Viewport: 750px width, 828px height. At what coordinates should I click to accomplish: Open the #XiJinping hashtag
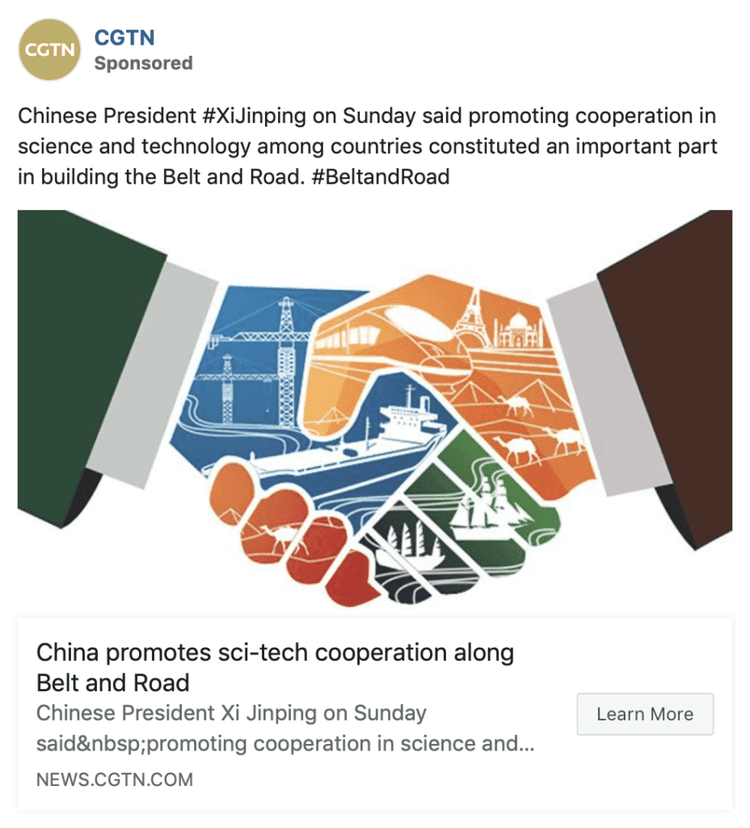coord(264,115)
